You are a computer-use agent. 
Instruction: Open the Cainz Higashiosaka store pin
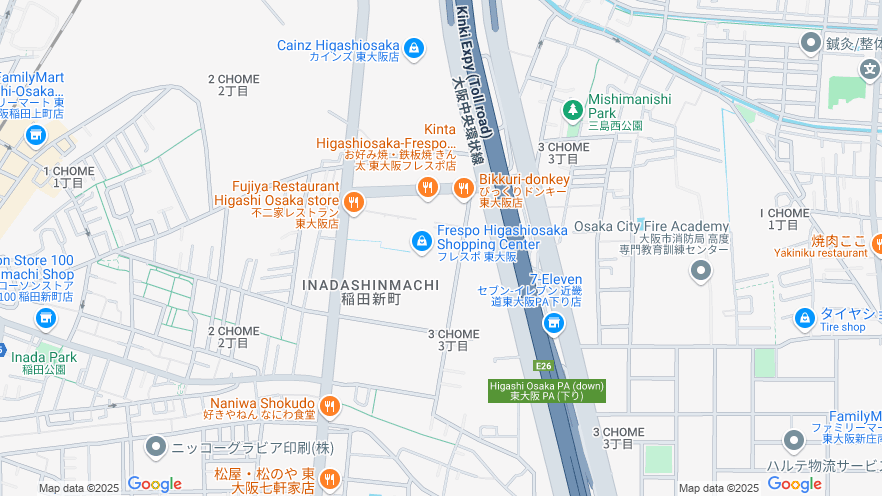click(x=414, y=47)
